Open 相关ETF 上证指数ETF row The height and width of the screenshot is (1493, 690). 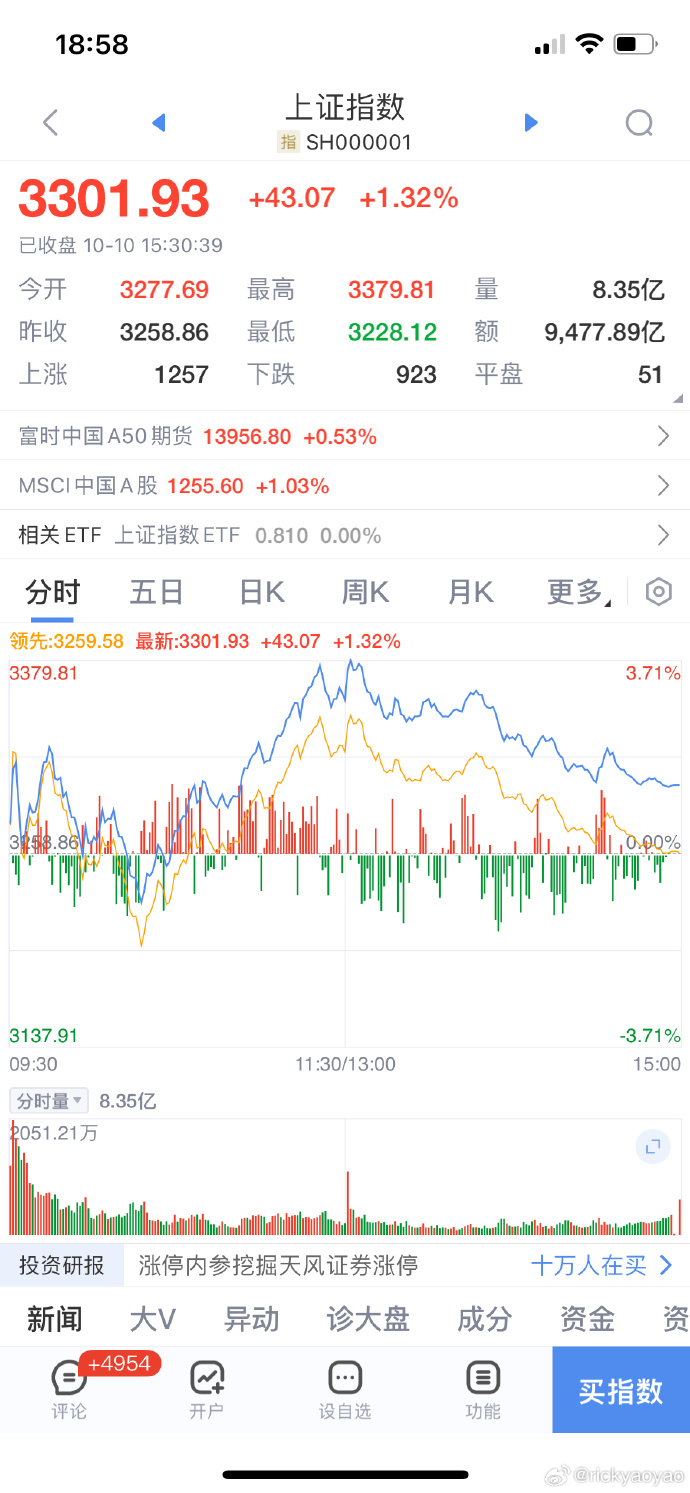point(345,535)
